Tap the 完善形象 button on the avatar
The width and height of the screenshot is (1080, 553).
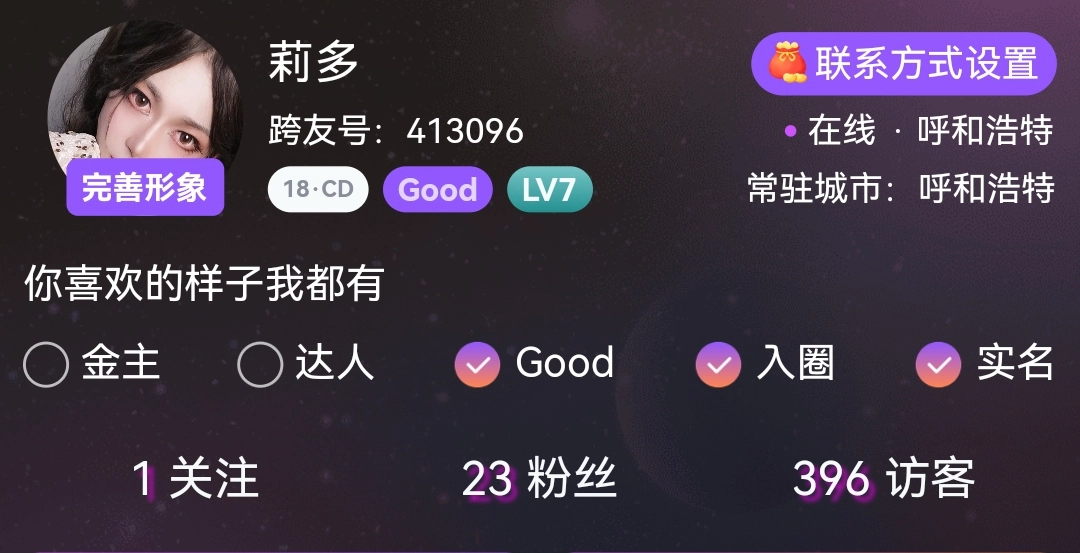(x=145, y=187)
